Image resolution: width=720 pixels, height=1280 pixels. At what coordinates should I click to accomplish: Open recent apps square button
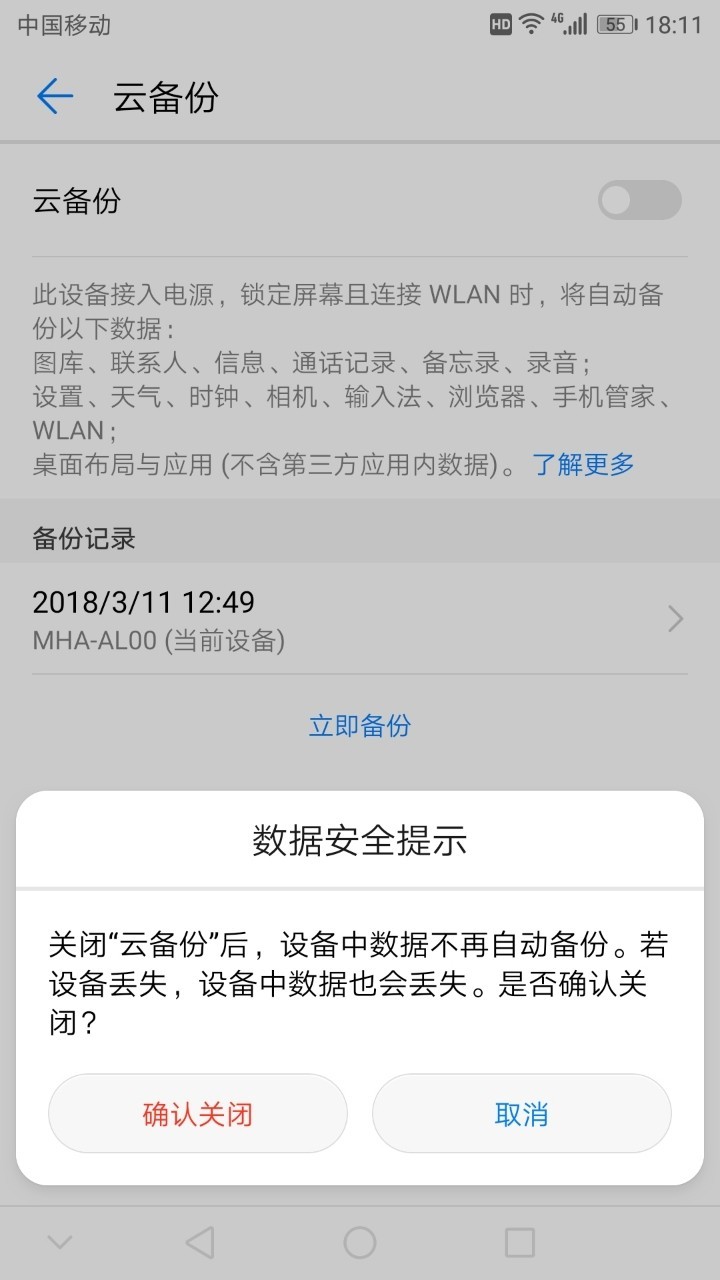coord(519,1242)
